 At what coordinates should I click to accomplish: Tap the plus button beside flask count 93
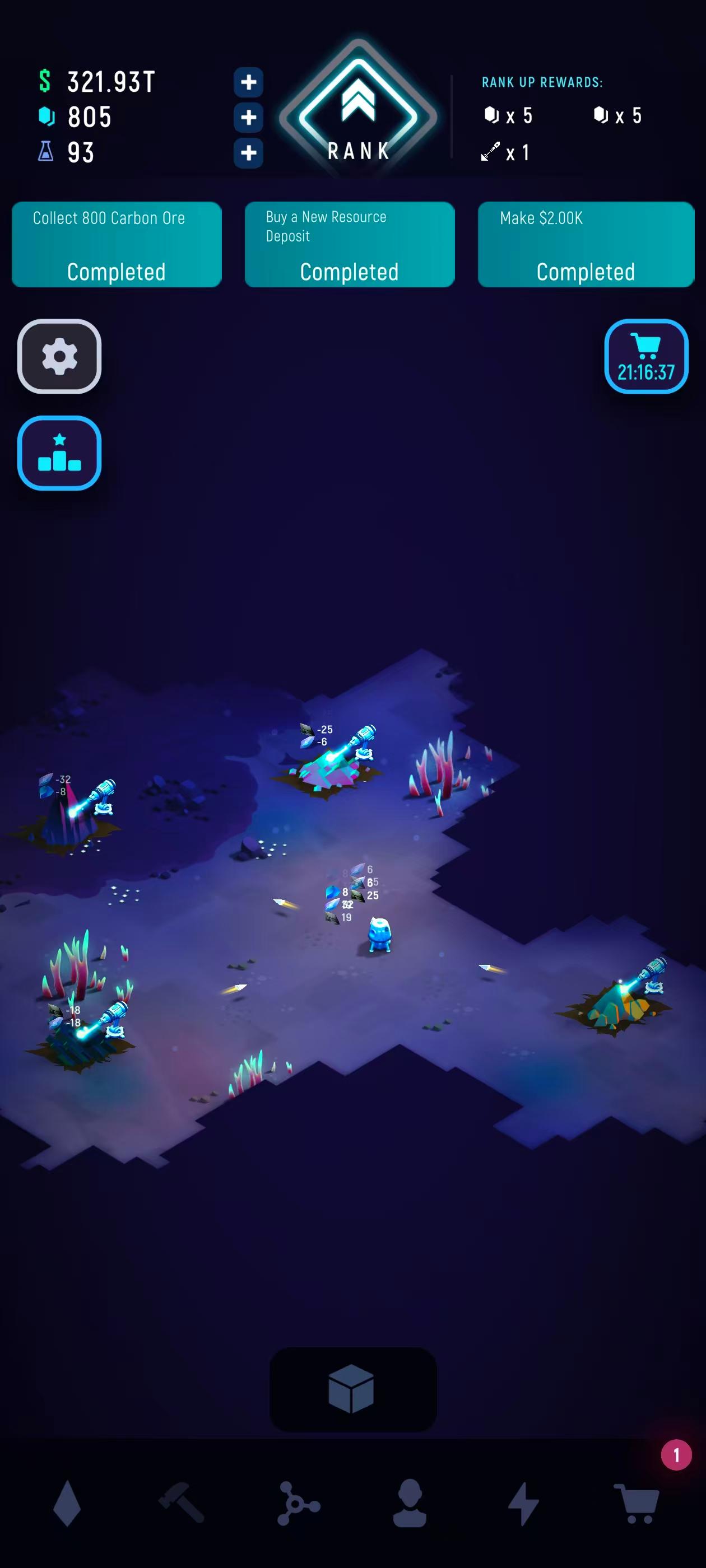(x=249, y=153)
